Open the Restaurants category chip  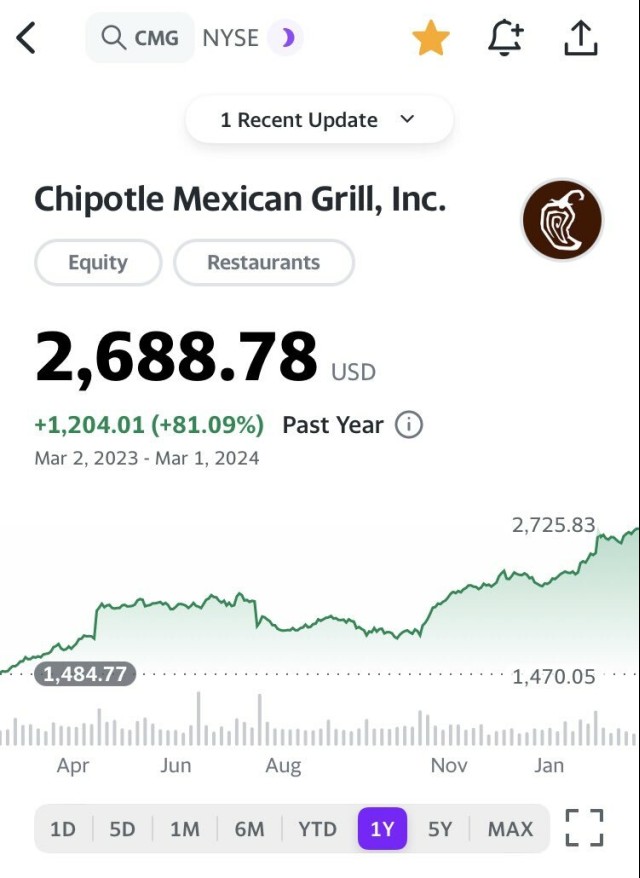(x=264, y=263)
